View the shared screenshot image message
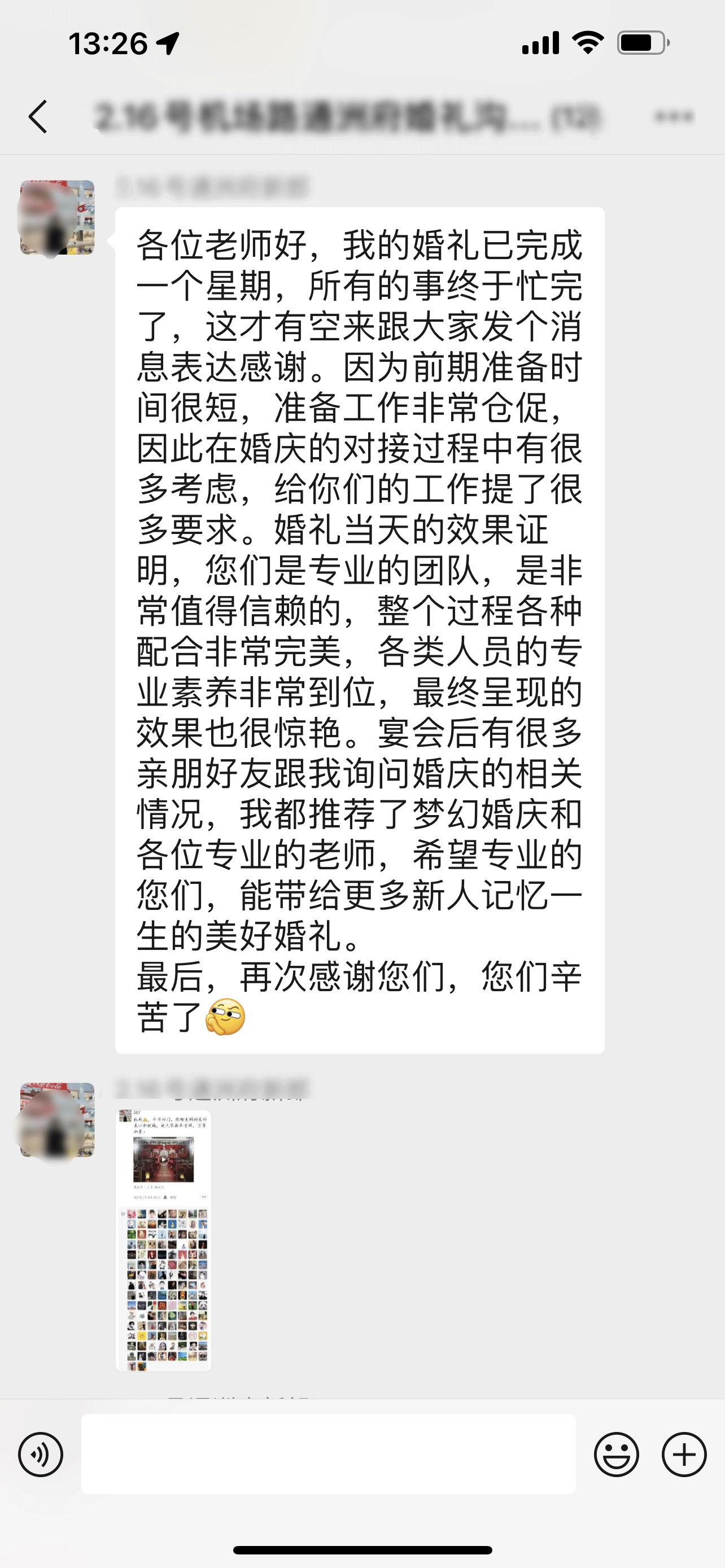 click(164, 1241)
